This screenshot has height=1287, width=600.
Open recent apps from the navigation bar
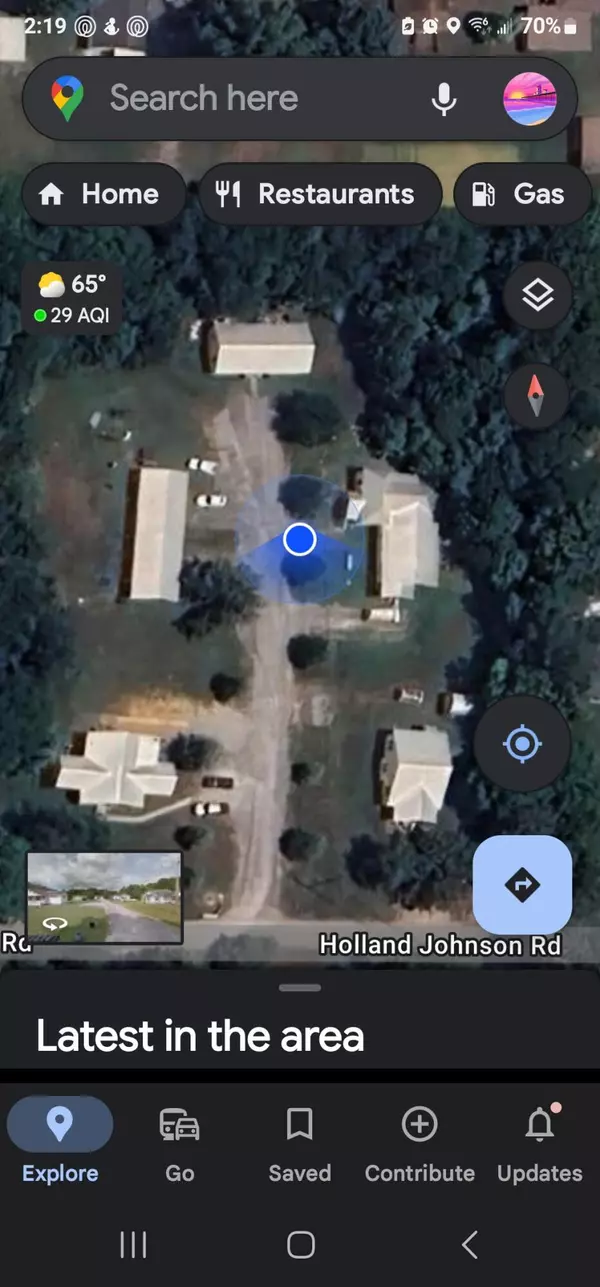click(133, 1244)
